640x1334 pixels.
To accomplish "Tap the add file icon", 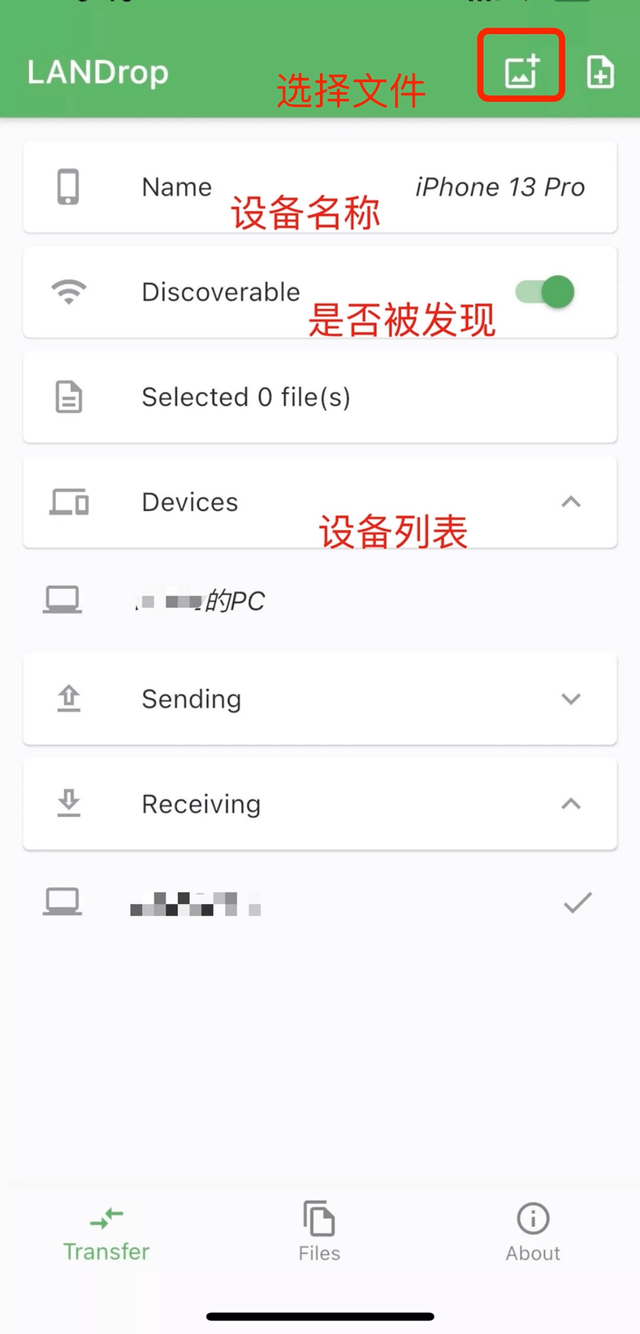I will [600, 72].
